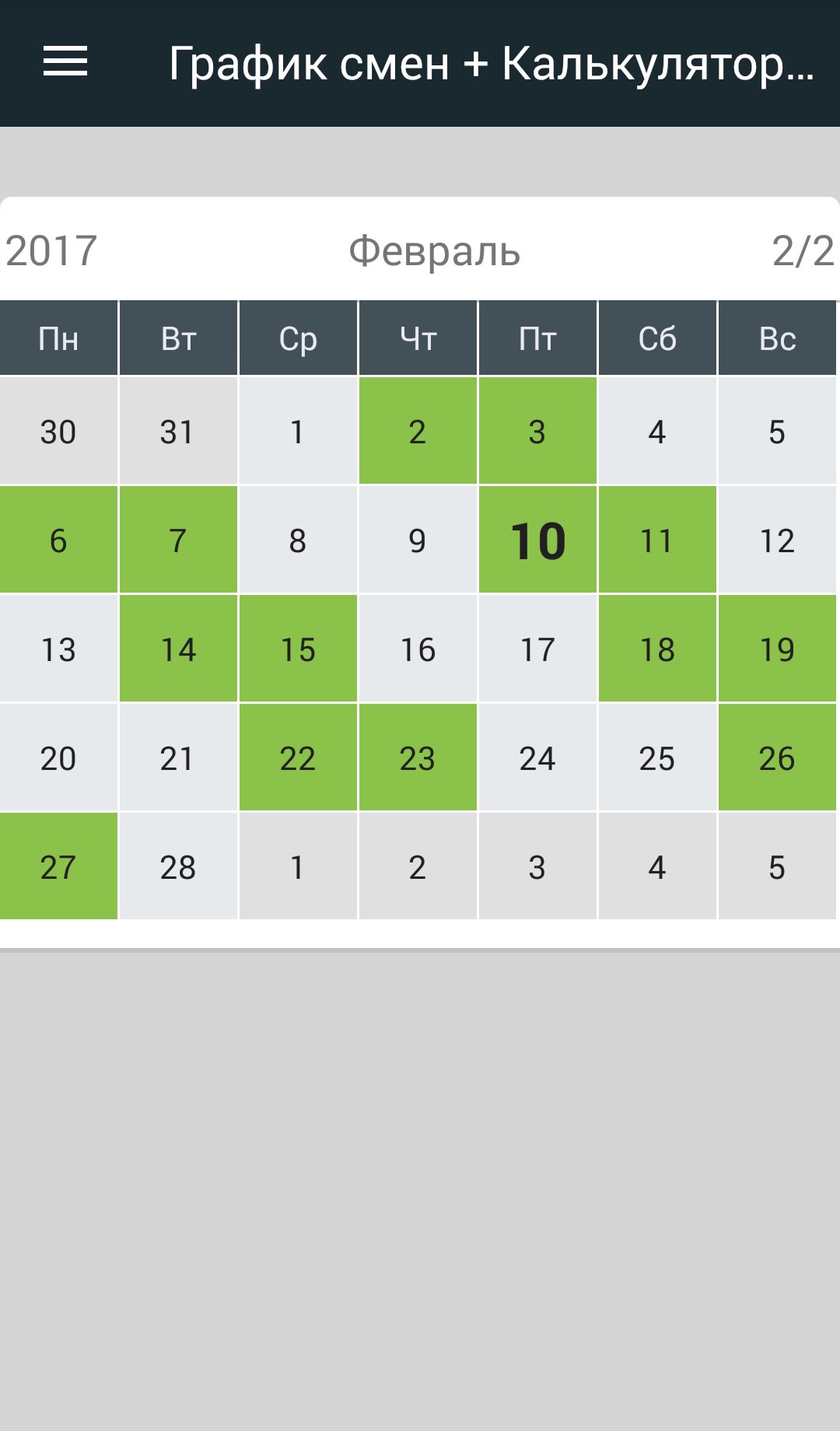Select day 6 in the calendar
This screenshot has width=840, height=1431.
[58, 541]
